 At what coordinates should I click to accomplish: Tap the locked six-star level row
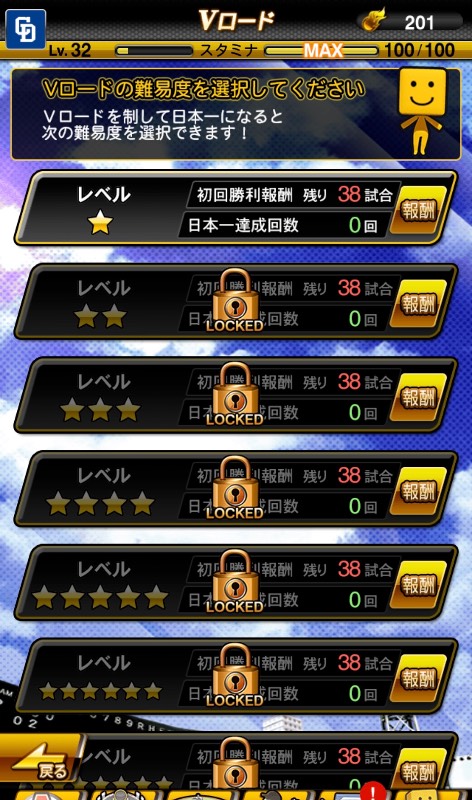pyautogui.click(x=236, y=678)
